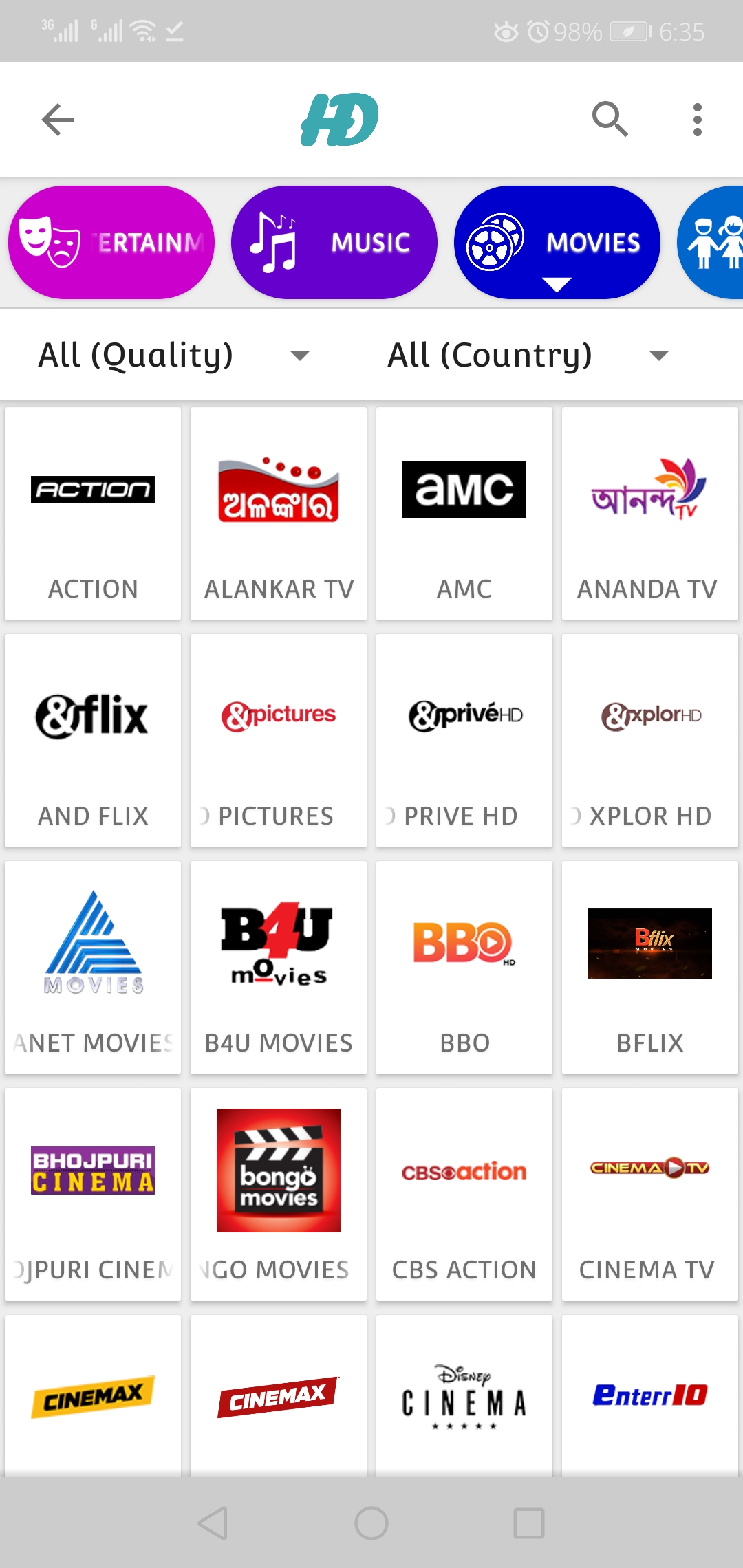Open the Prive HD channel

click(x=464, y=741)
